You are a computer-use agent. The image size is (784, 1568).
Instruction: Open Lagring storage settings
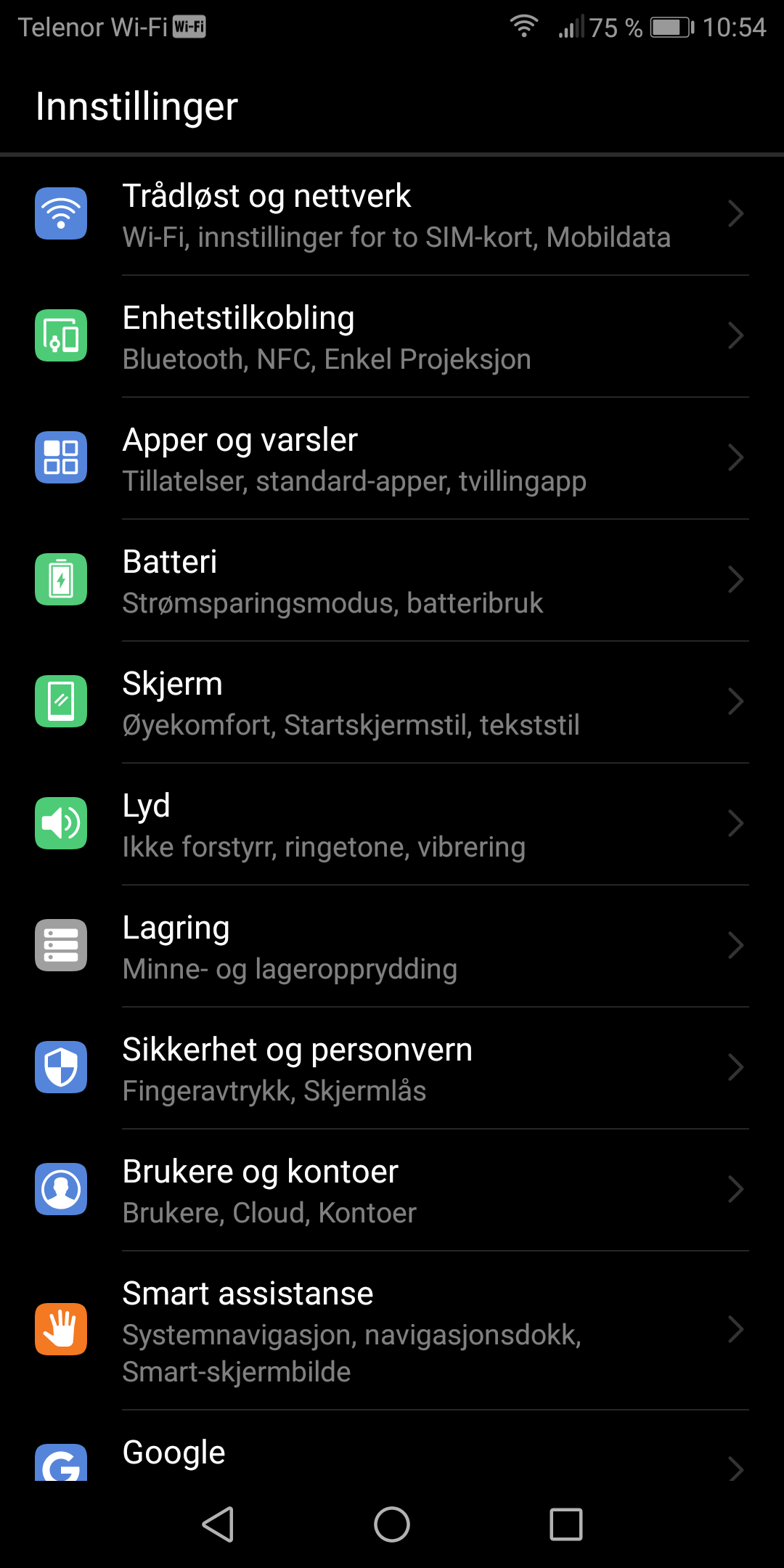coord(392,947)
